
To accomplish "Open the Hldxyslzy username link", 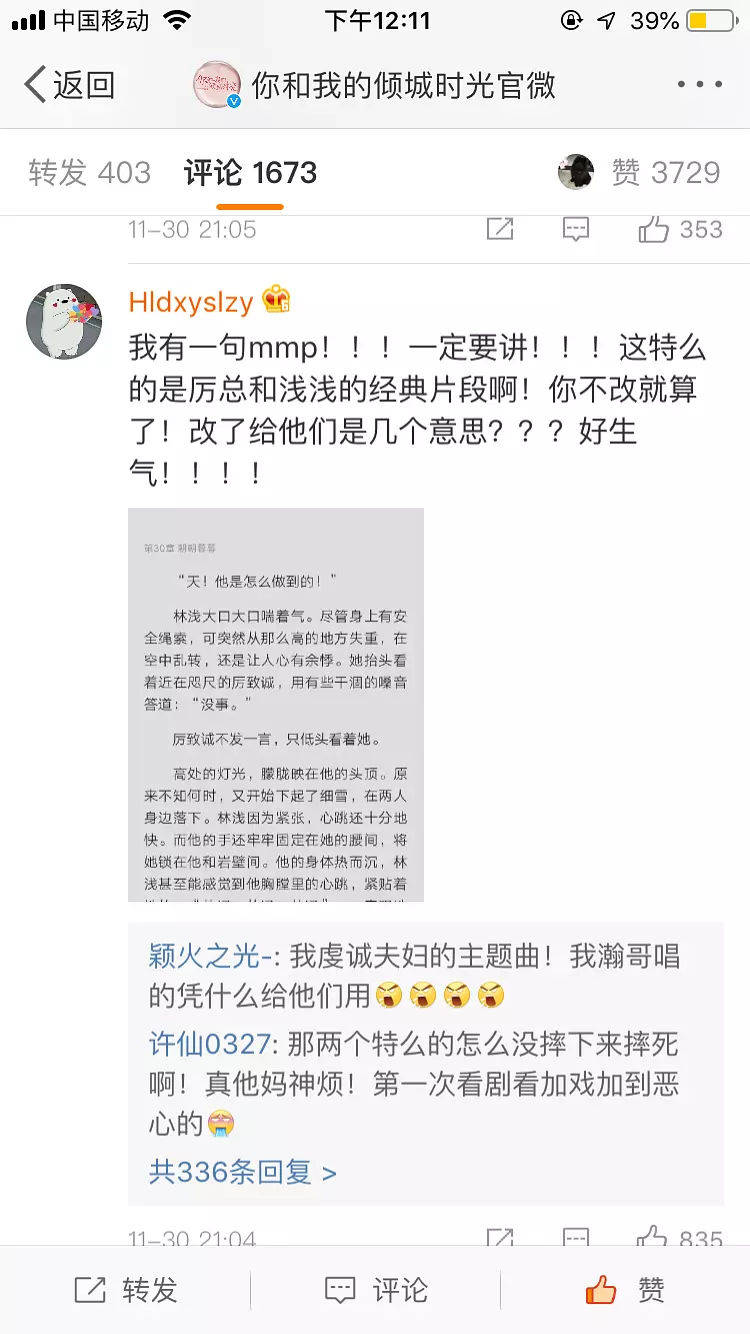I will point(191,300).
